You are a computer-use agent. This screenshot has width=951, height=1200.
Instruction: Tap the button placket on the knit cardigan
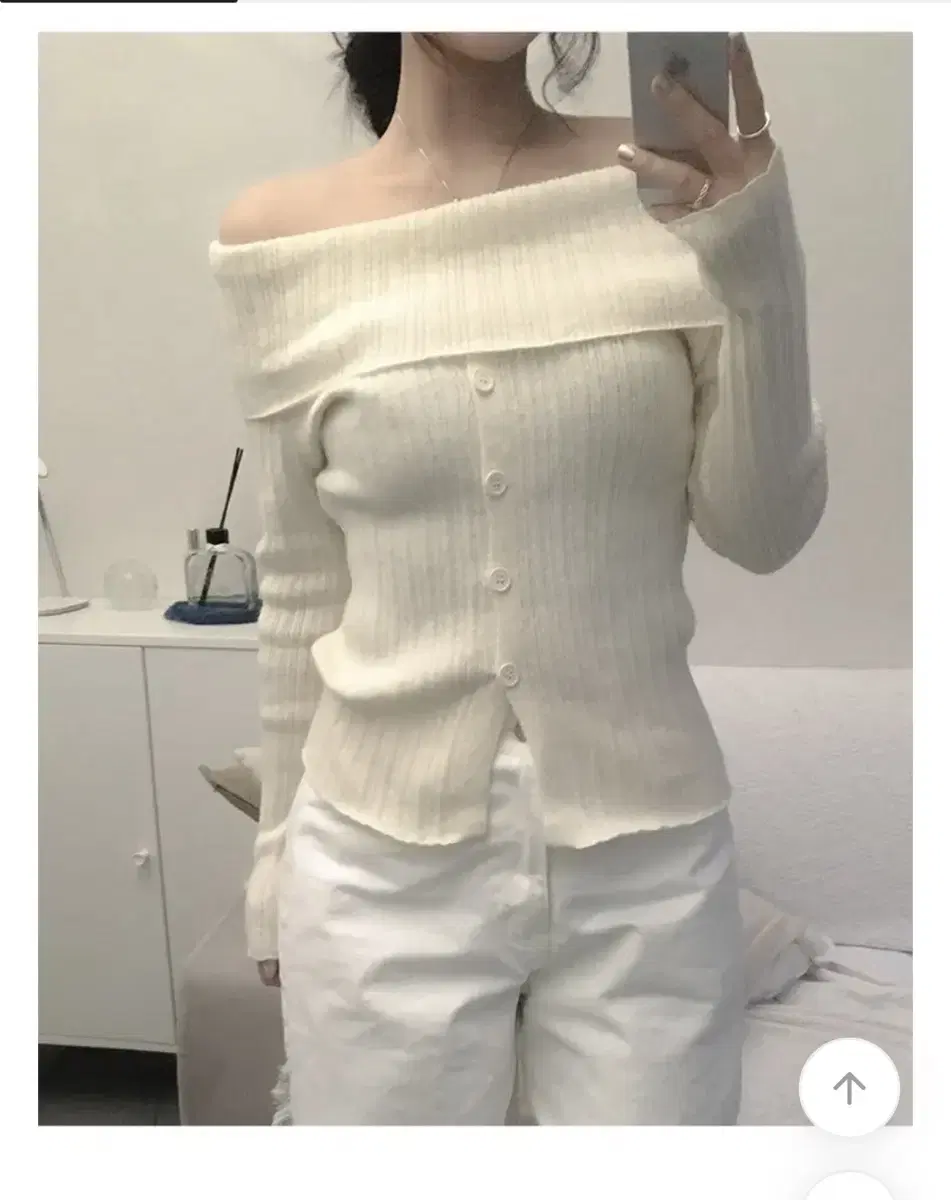493,520
